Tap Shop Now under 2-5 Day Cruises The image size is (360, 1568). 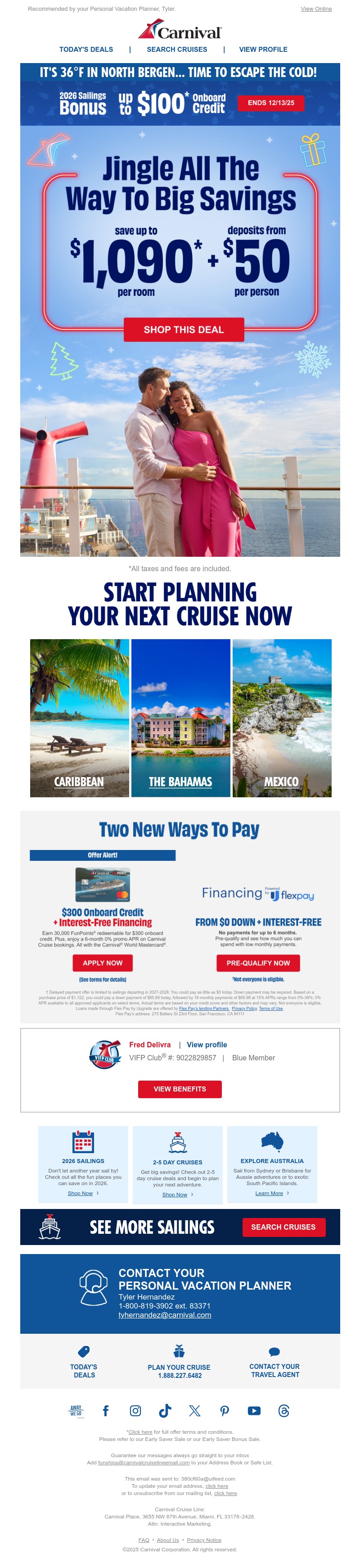[175, 1194]
